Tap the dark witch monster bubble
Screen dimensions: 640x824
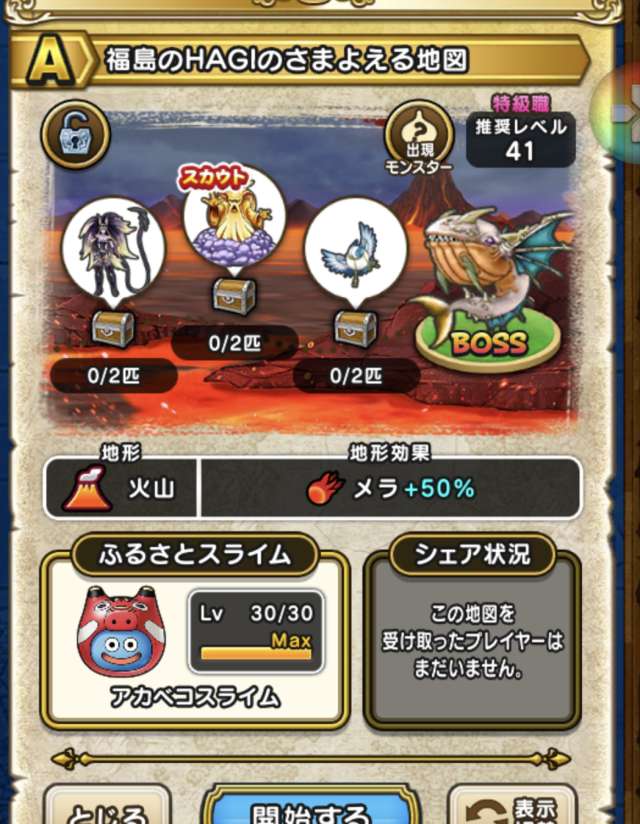tap(112, 250)
